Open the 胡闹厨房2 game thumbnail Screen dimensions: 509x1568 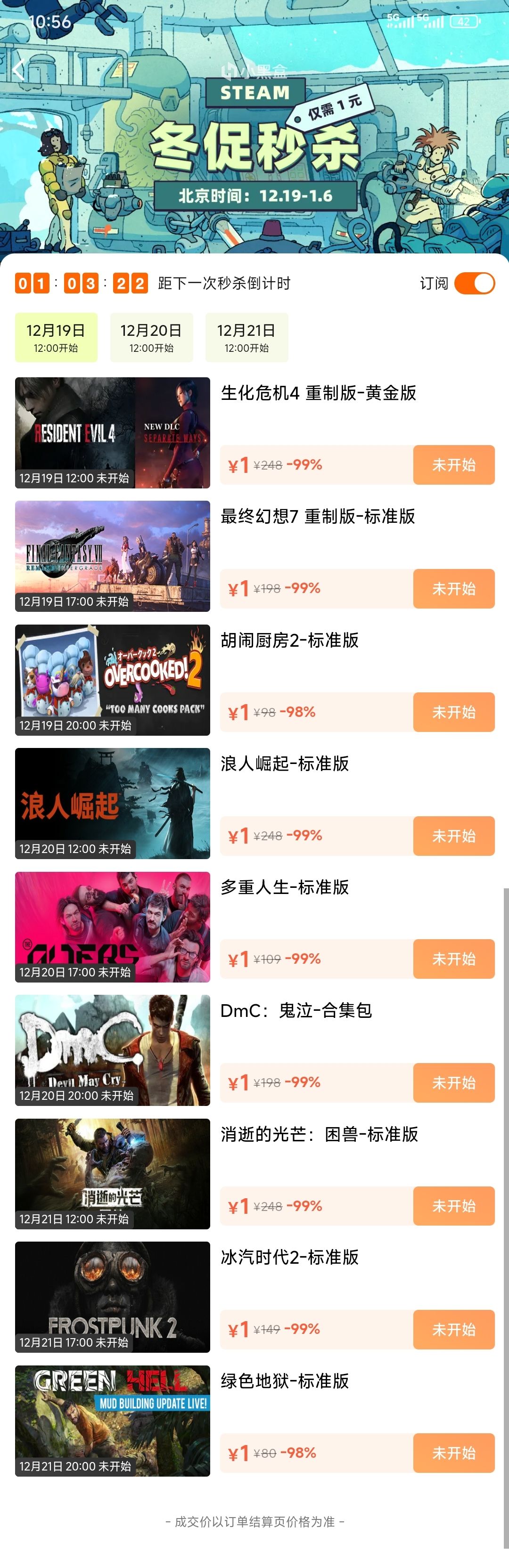coord(113,679)
